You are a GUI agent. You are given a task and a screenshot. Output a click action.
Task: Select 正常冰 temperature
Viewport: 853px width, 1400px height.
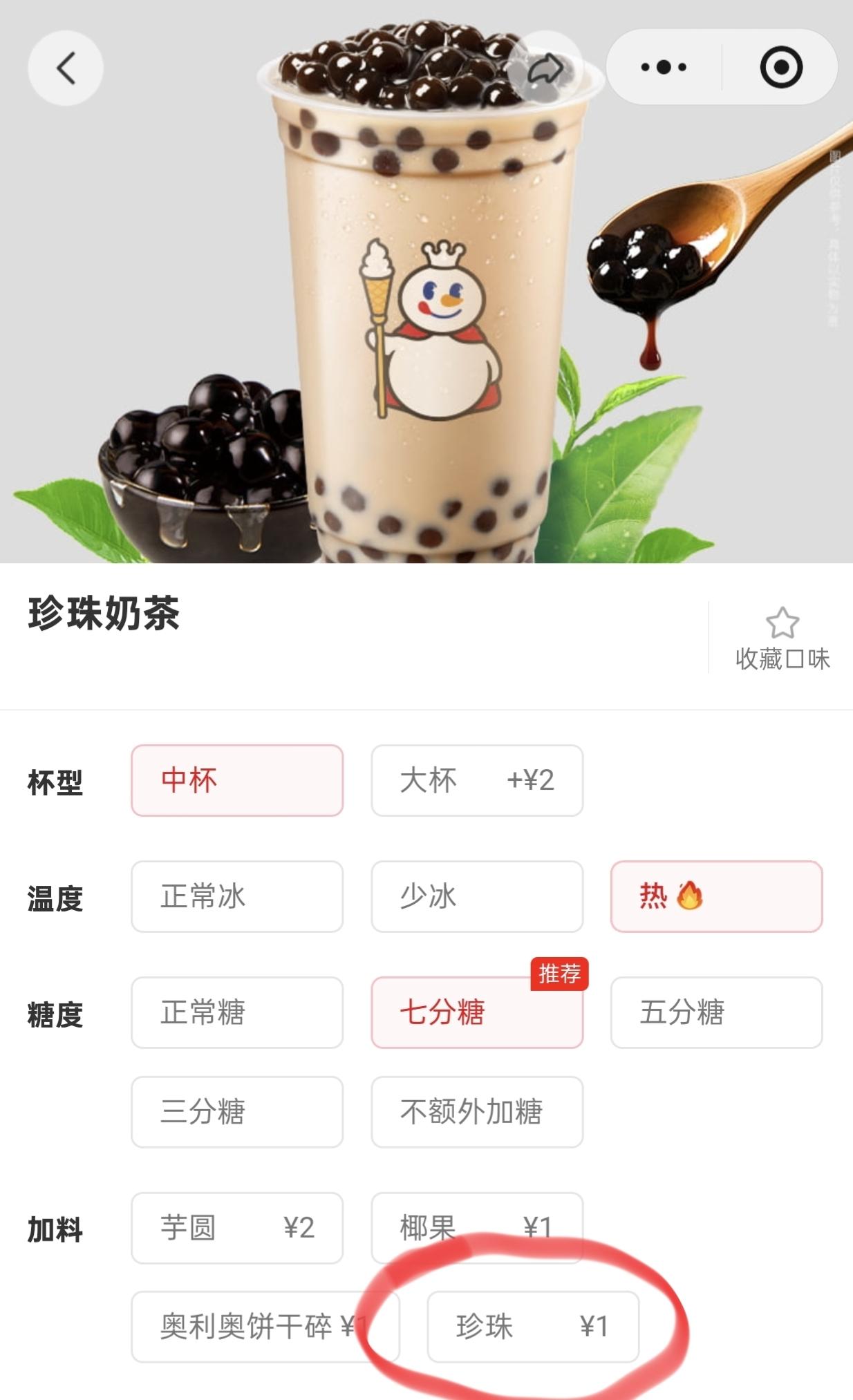[x=237, y=896]
